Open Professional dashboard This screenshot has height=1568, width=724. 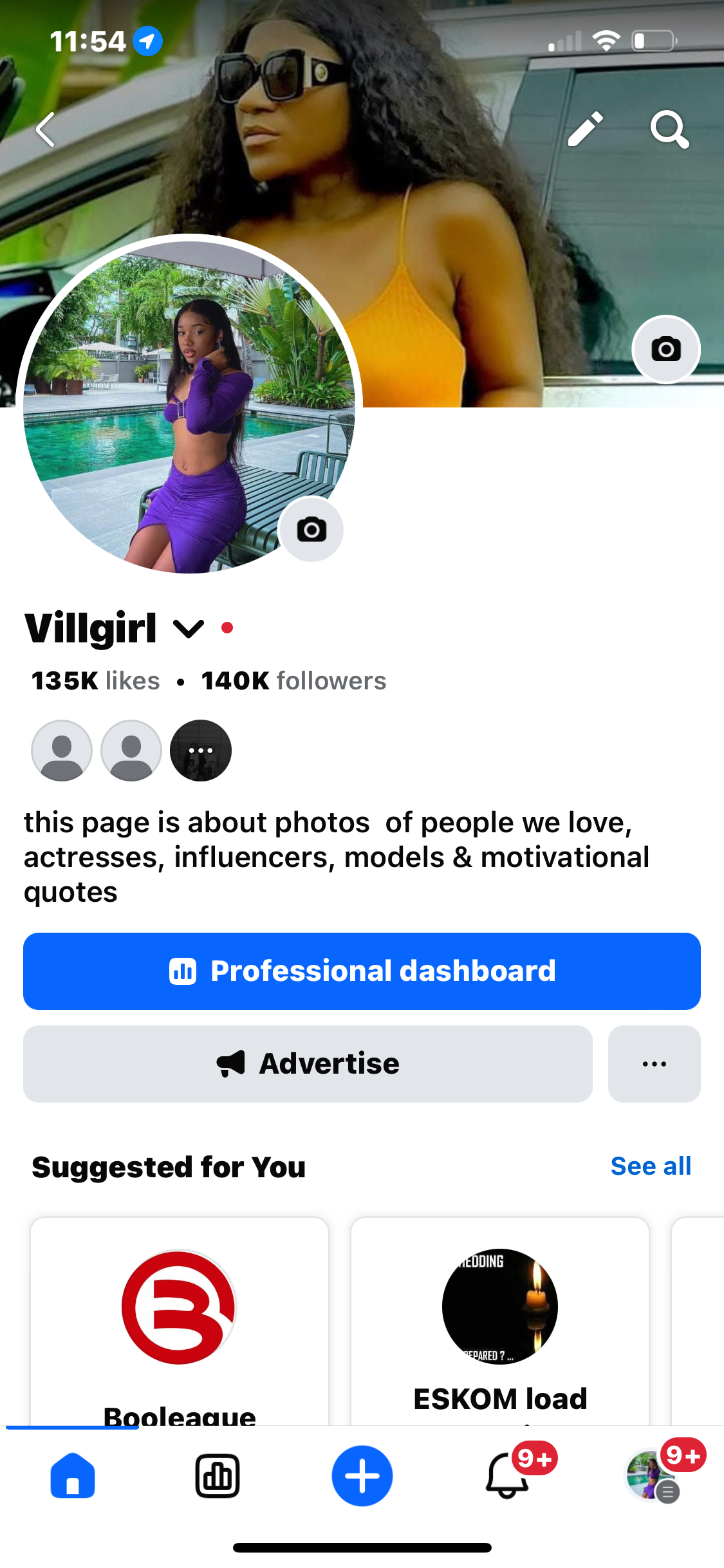[362, 971]
